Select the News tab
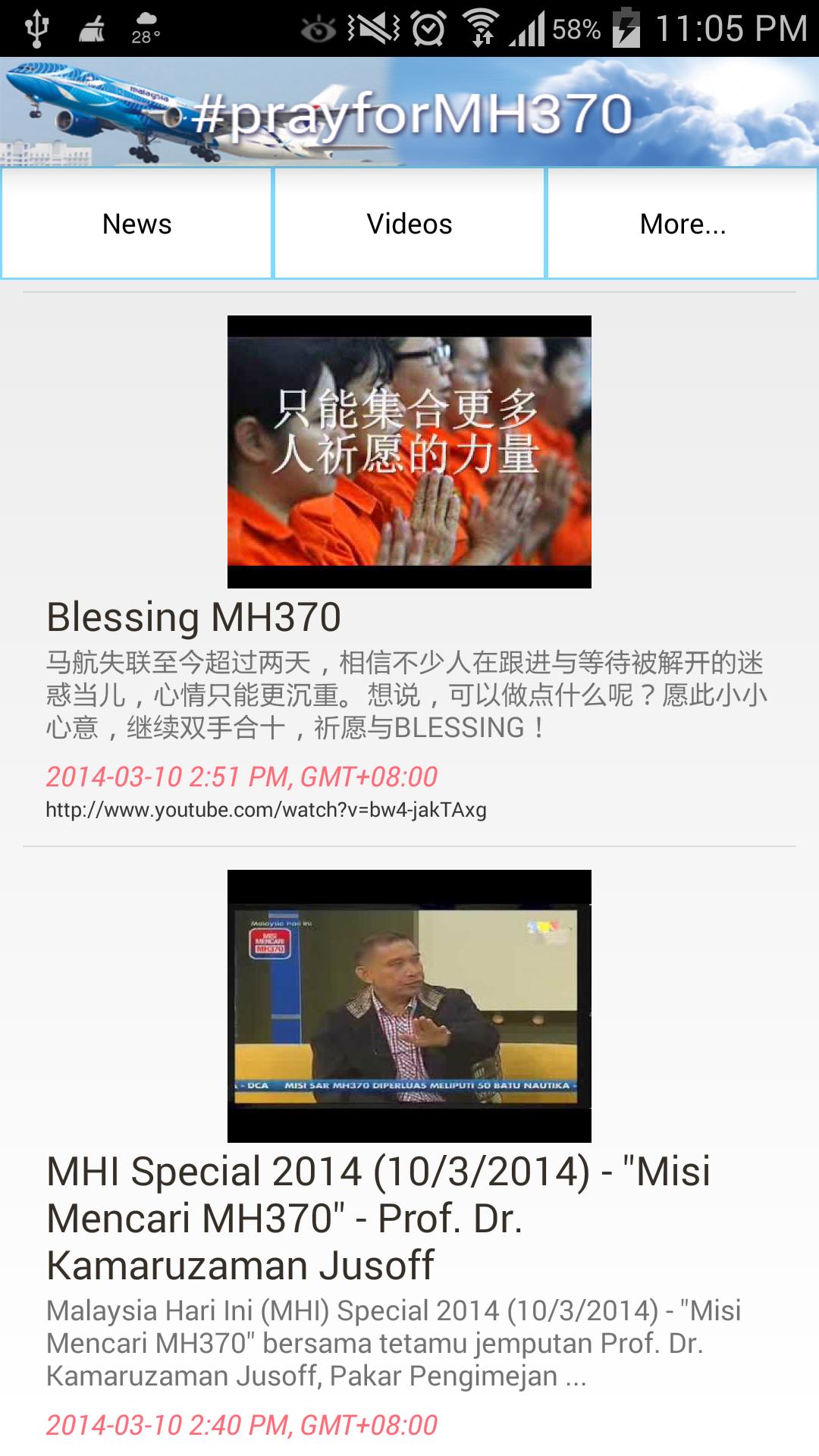The height and width of the screenshot is (1456, 819). pyautogui.click(x=136, y=222)
